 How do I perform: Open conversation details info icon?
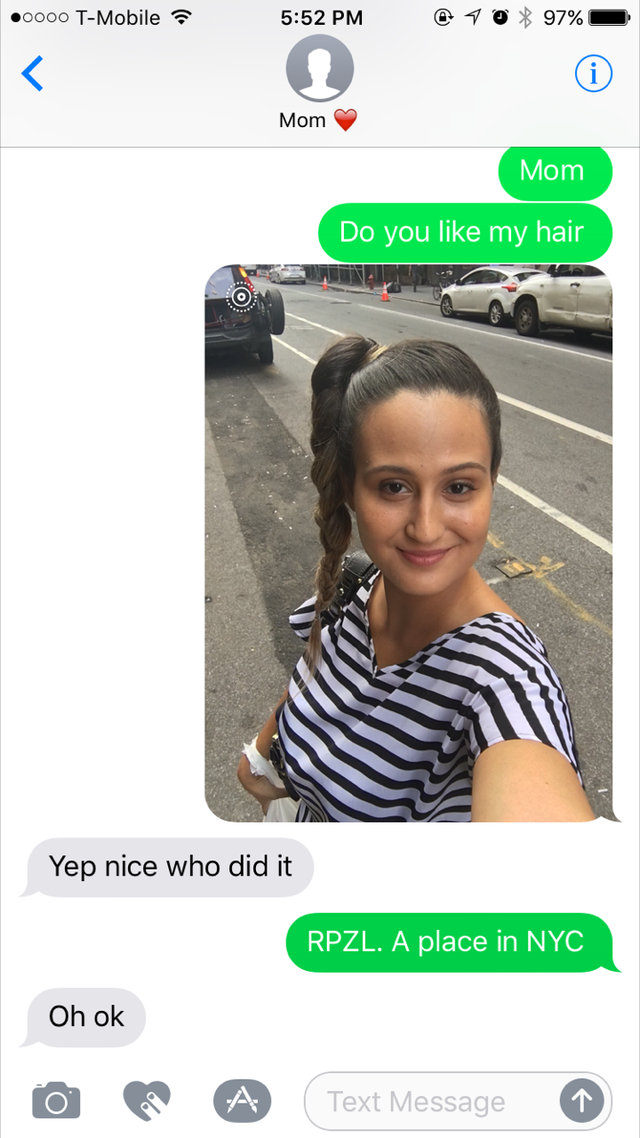coord(593,74)
